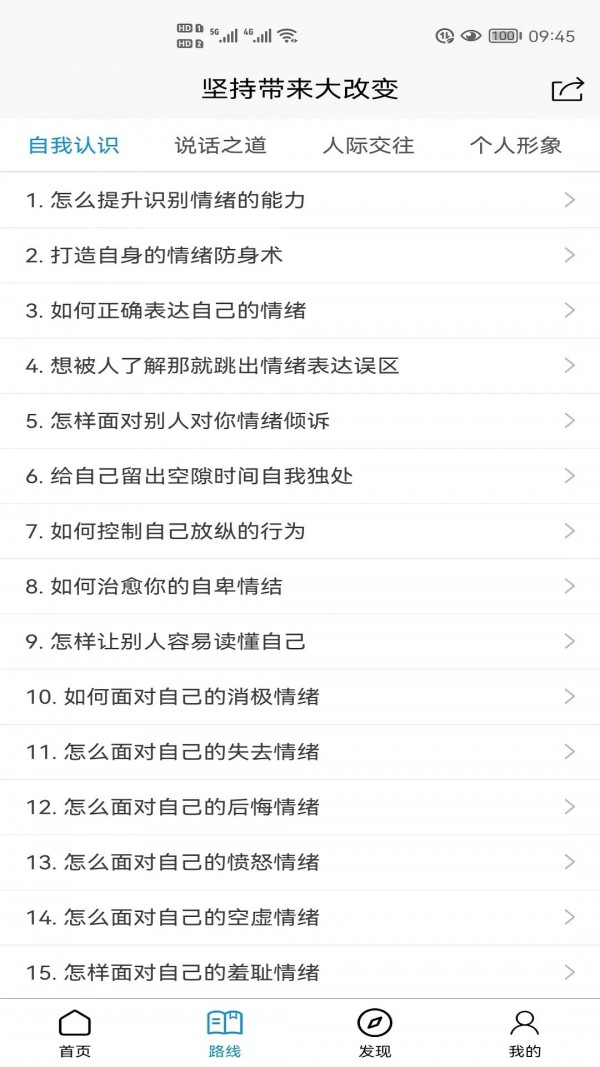
Task: Open lesson 7 如何控制自己放纵的行为
Action: tap(300, 531)
